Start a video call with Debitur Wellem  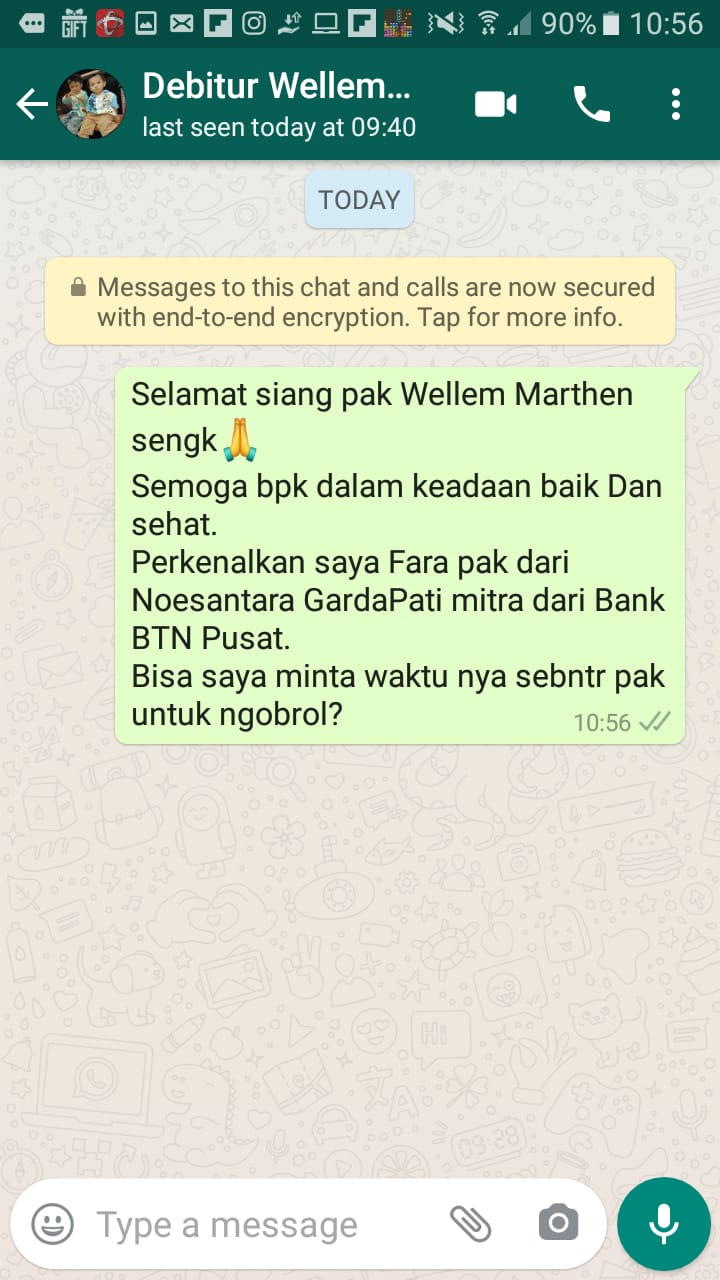point(495,104)
